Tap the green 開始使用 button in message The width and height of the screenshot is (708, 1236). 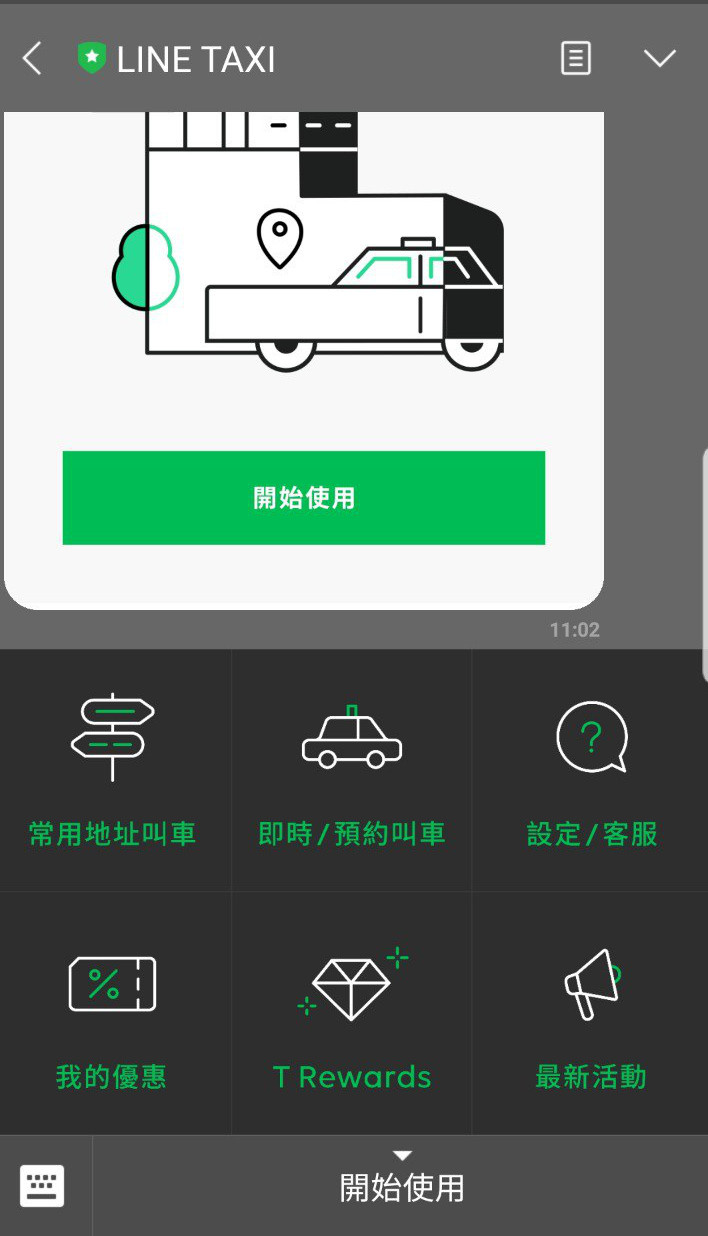303,498
